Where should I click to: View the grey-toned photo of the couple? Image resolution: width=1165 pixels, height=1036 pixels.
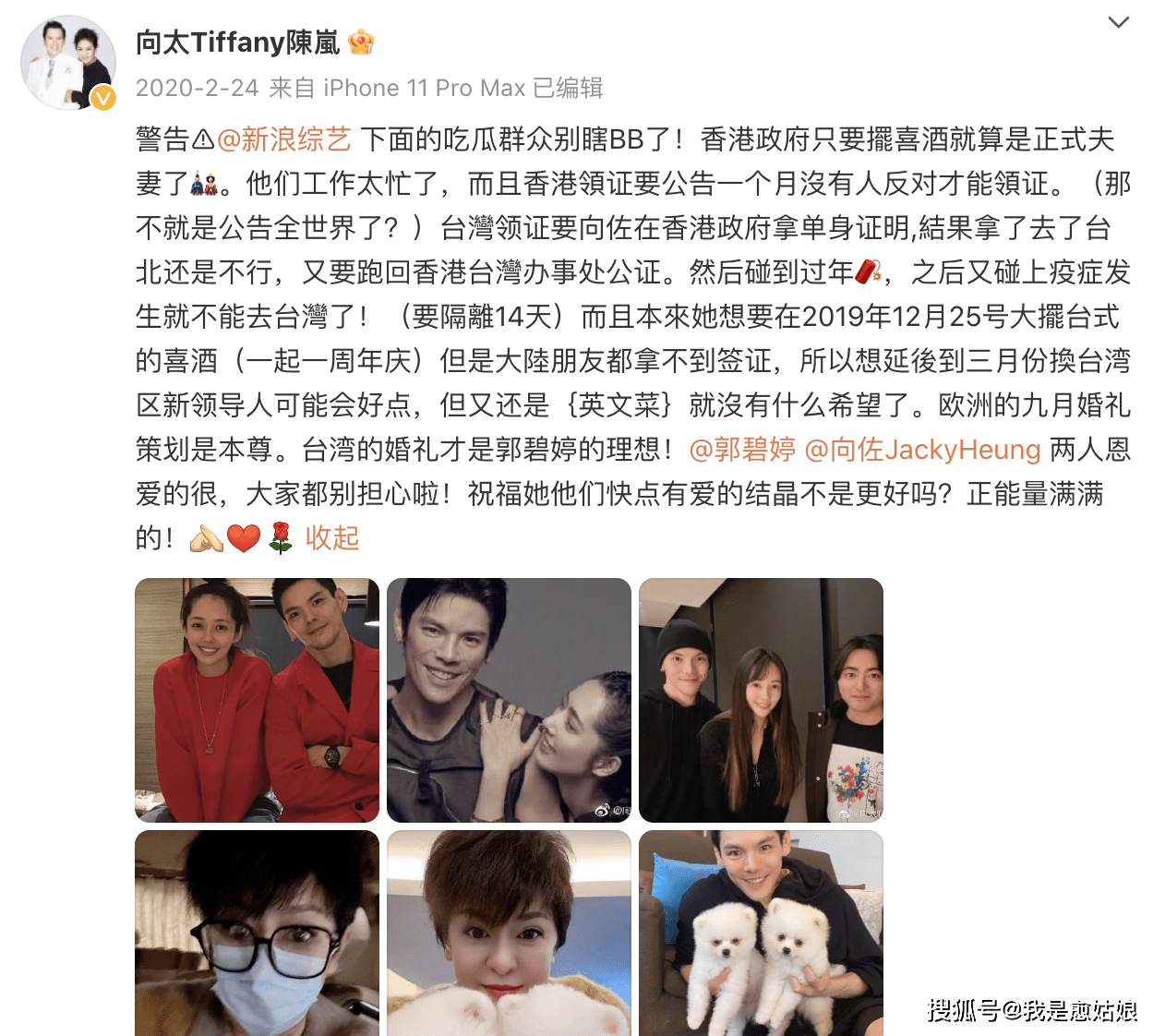click(x=509, y=700)
